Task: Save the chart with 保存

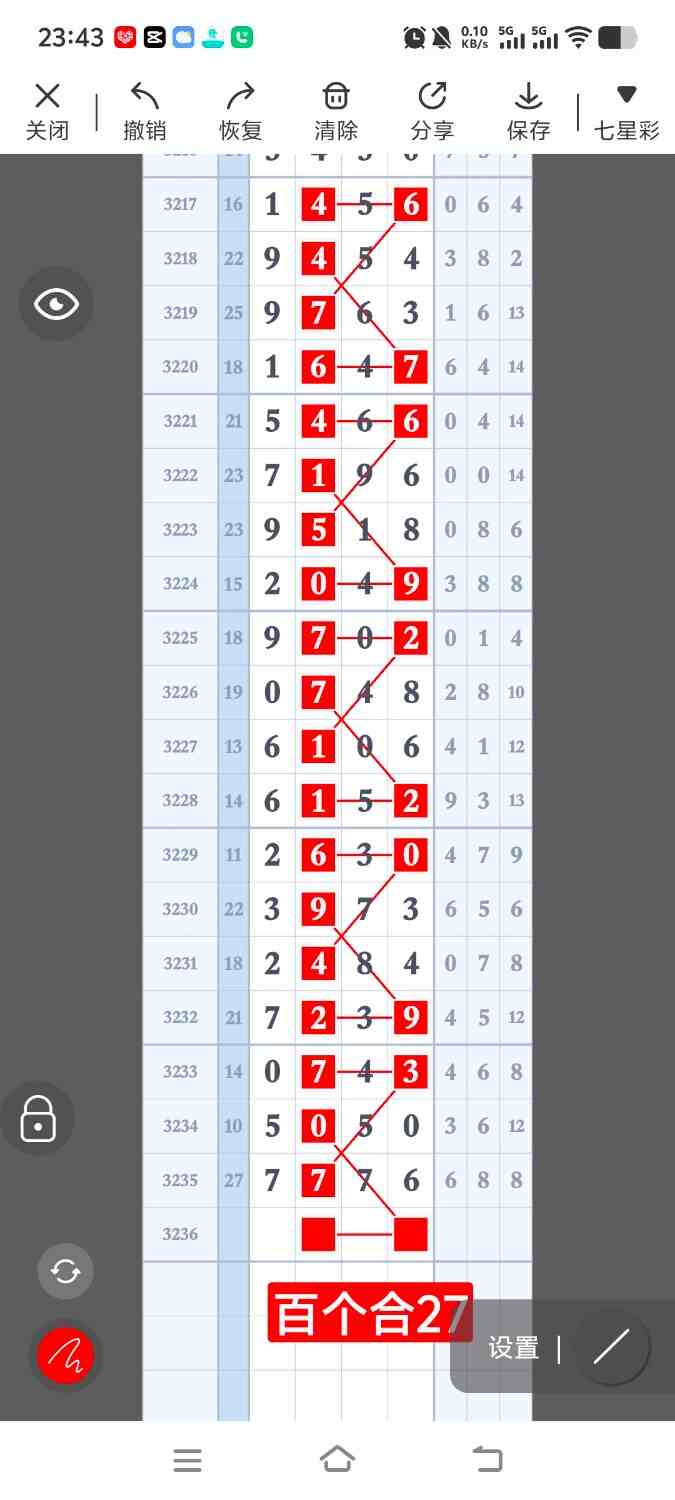Action: pos(528,111)
